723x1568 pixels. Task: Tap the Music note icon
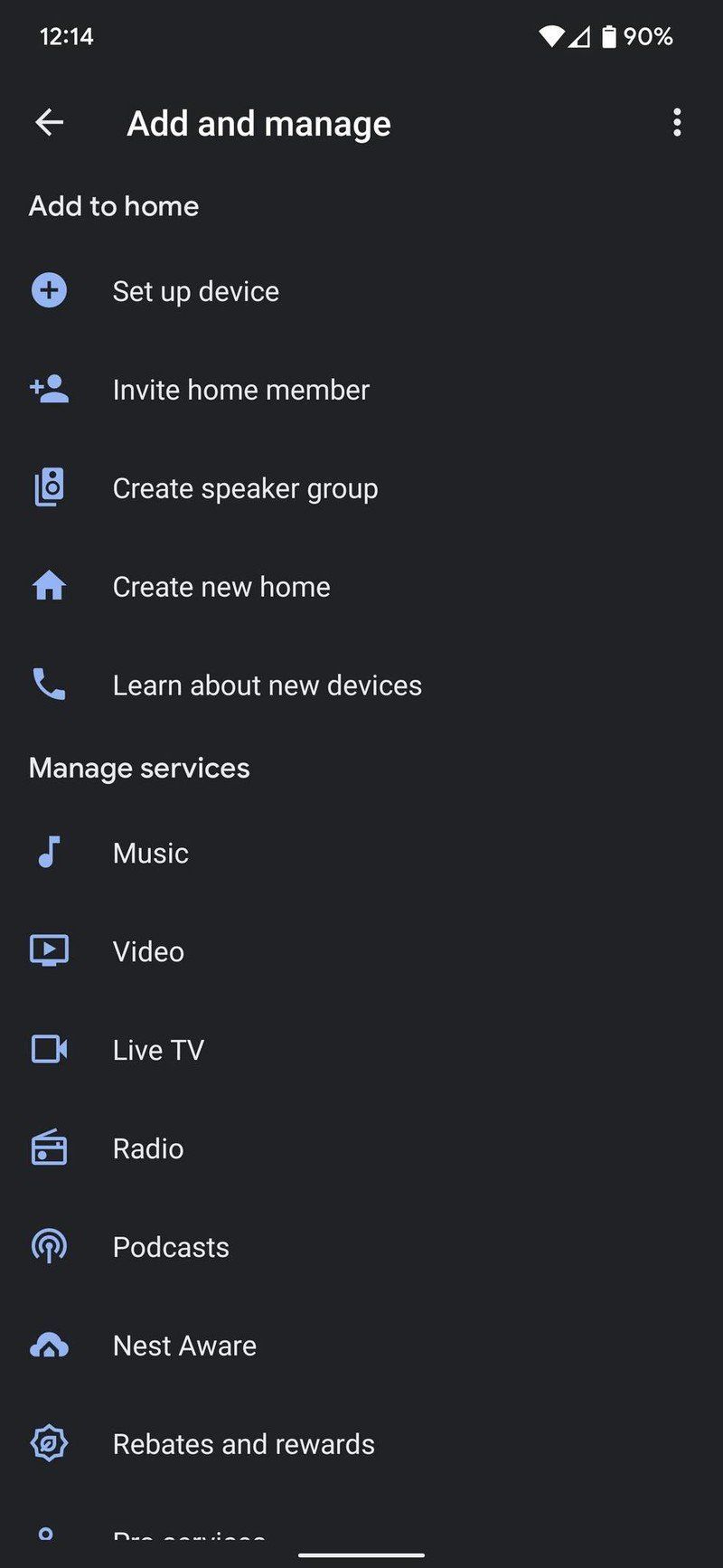point(50,852)
